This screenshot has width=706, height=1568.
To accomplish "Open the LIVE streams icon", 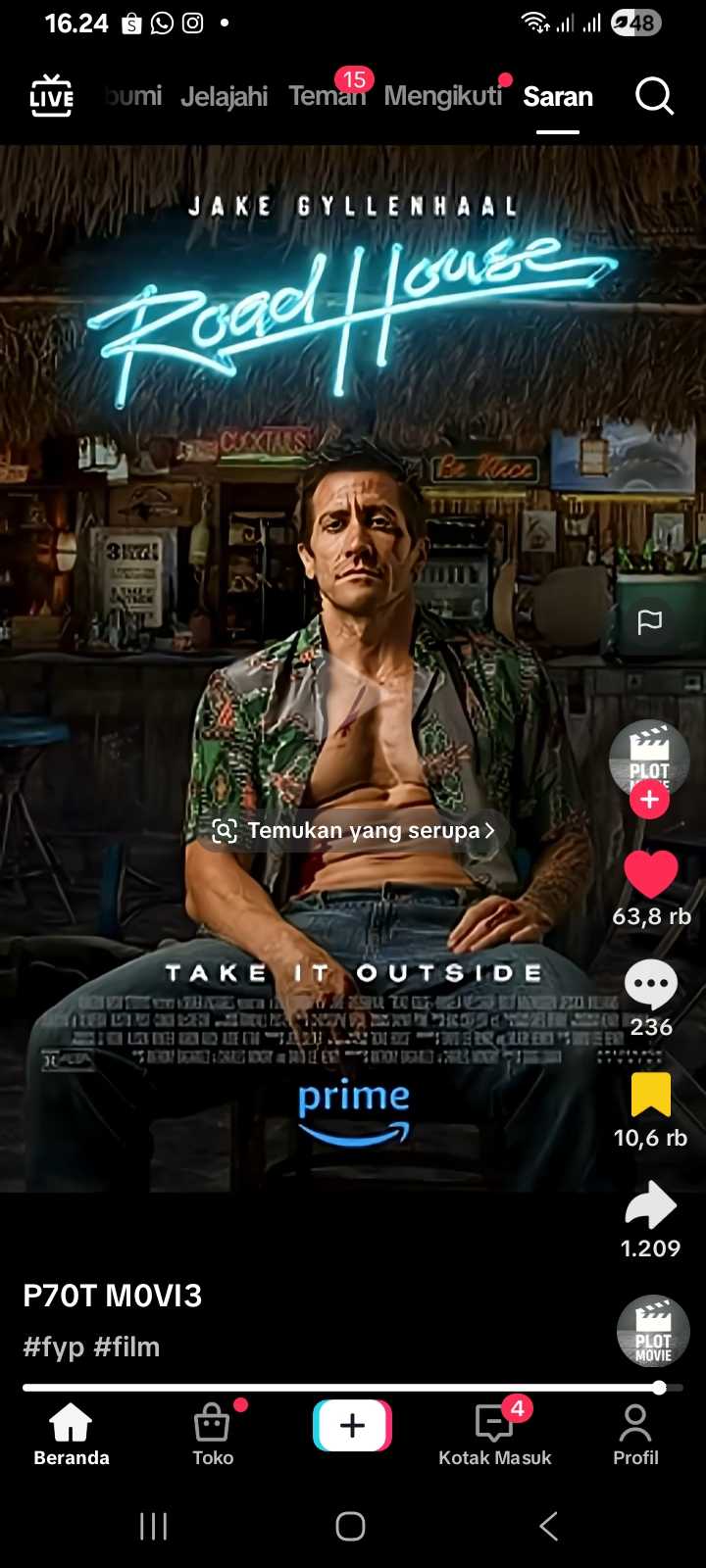I will [51, 96].
